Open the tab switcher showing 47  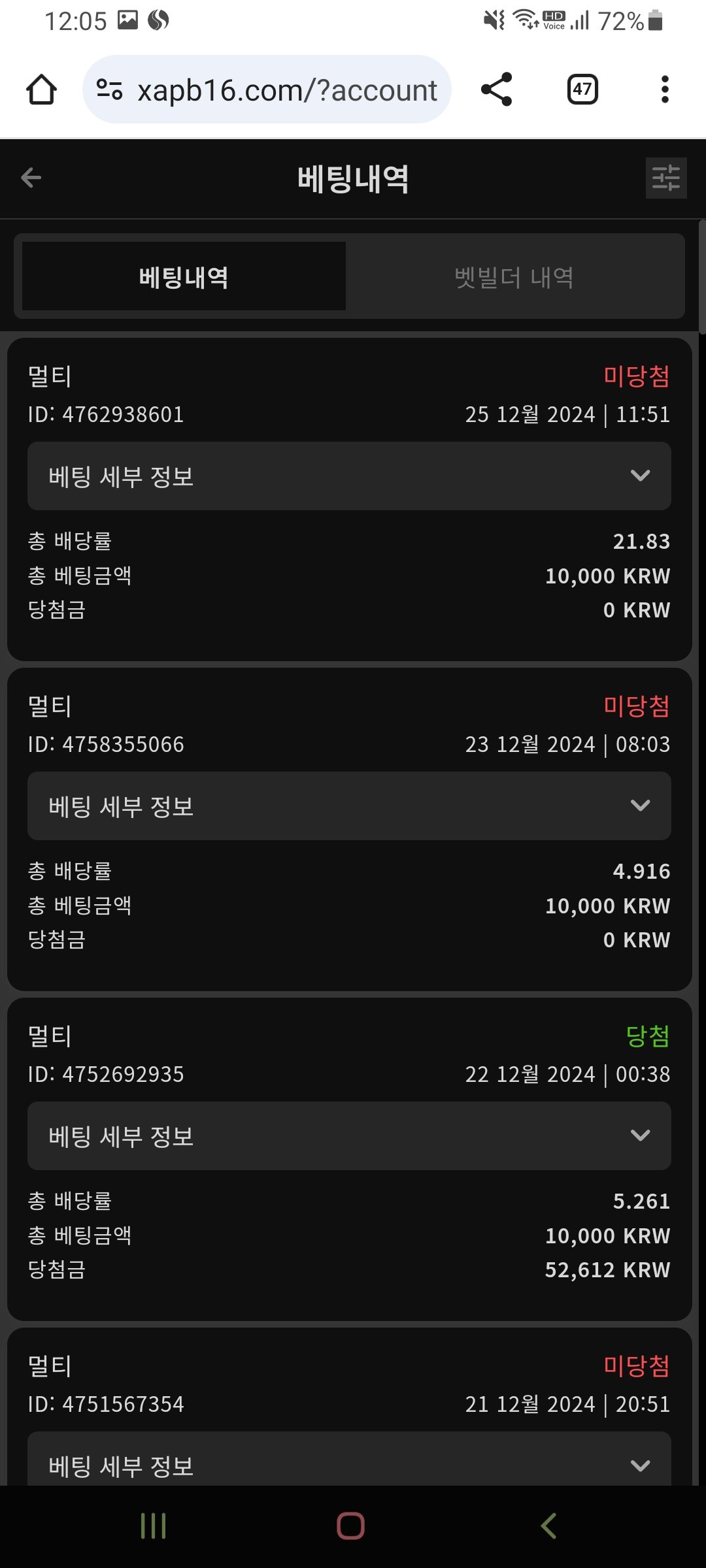(582, 90)
